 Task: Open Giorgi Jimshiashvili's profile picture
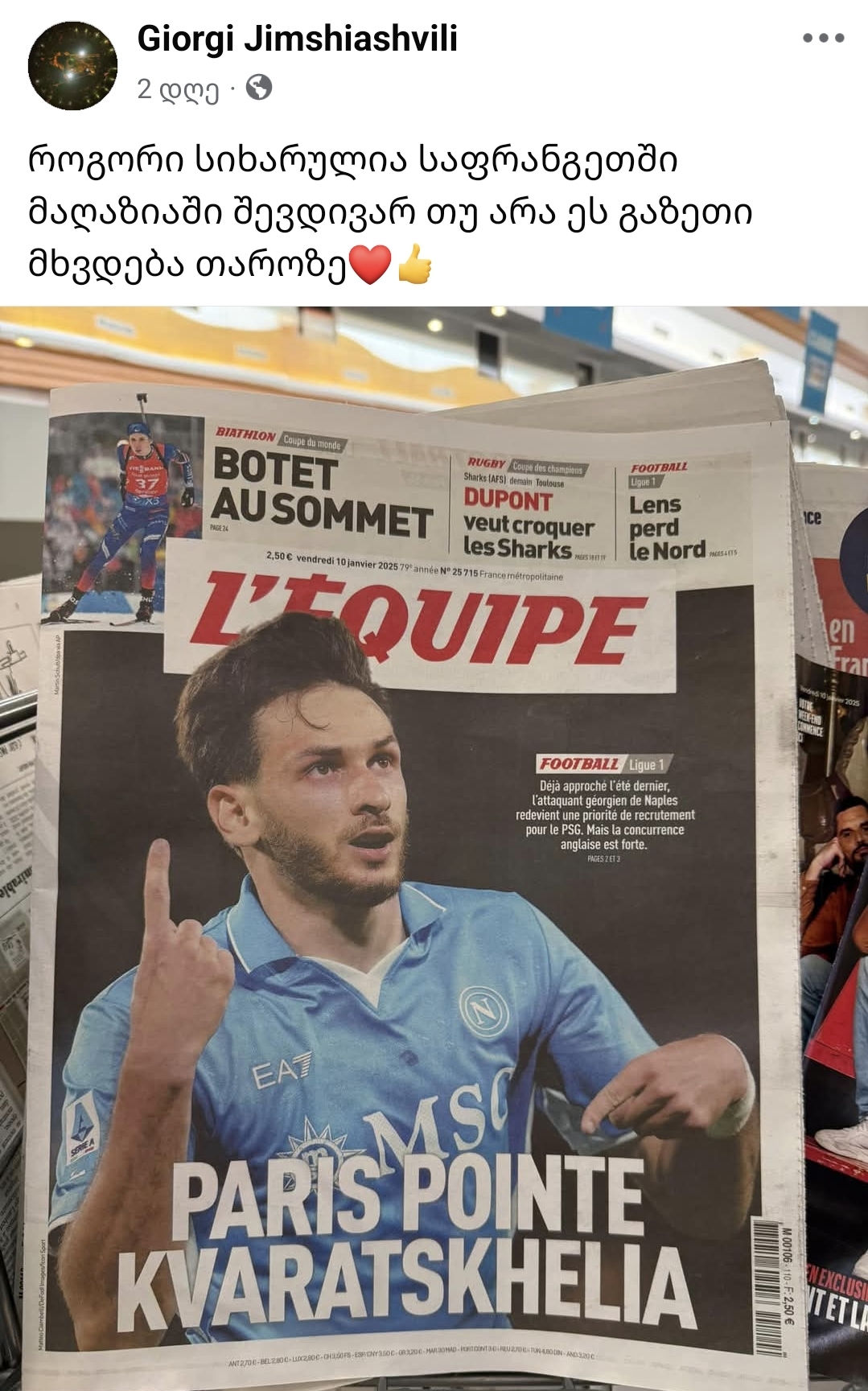coord(72,65)
